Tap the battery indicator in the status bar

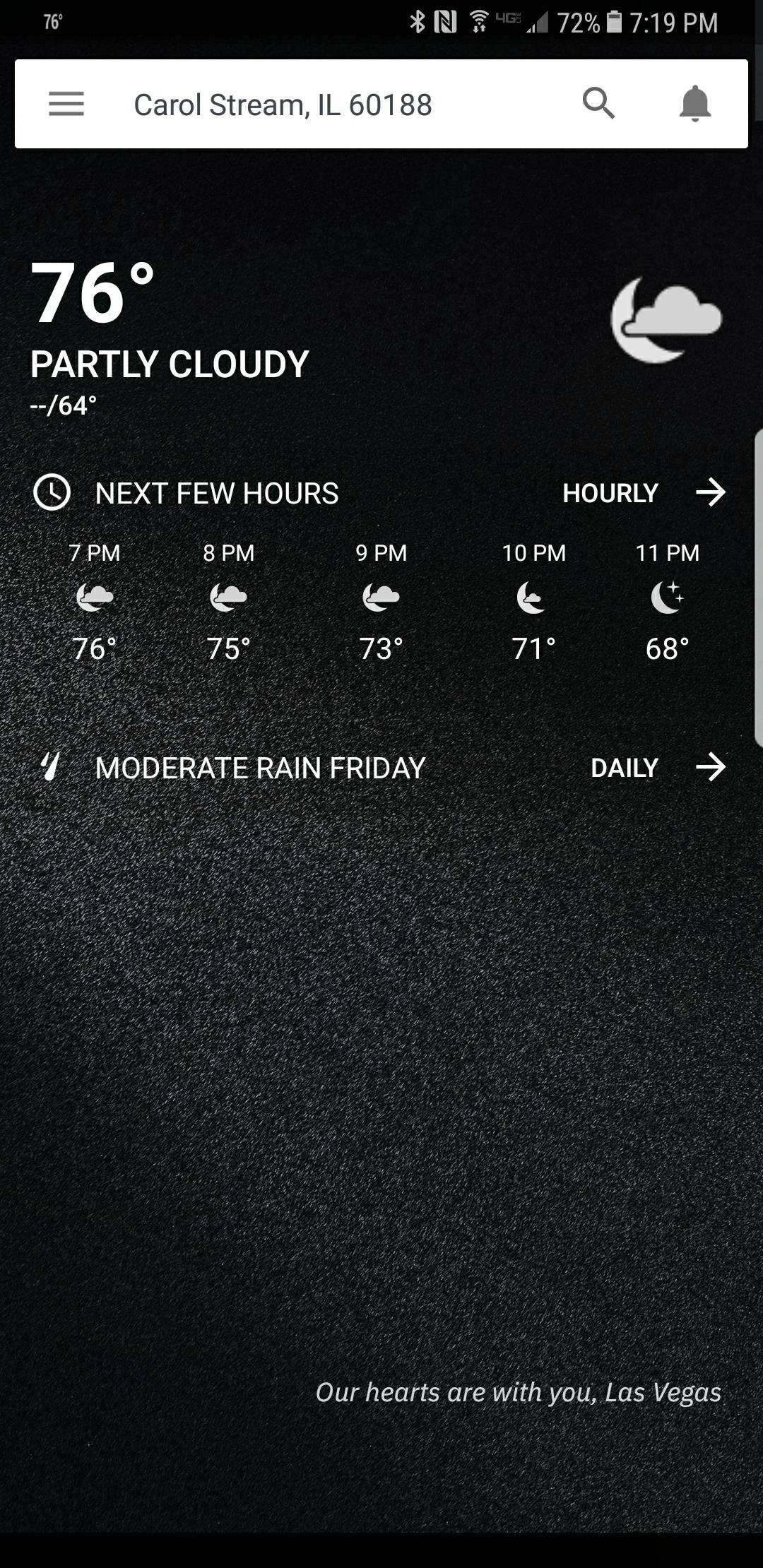[x=614, y=22]
